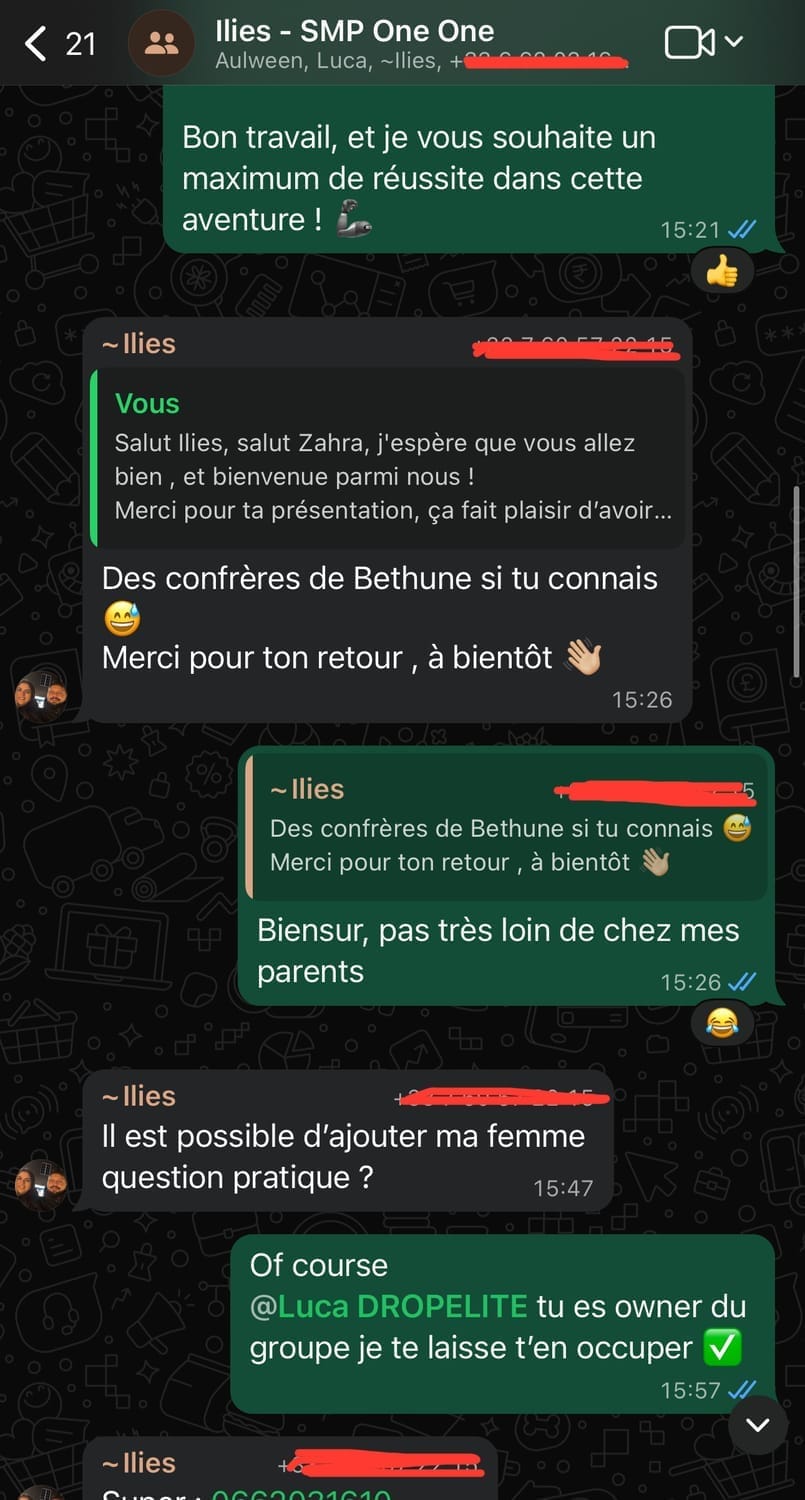The width and height of the screenshot is (805, 1500).
Task: Start a video call with the group
Action: coord(690,43)
